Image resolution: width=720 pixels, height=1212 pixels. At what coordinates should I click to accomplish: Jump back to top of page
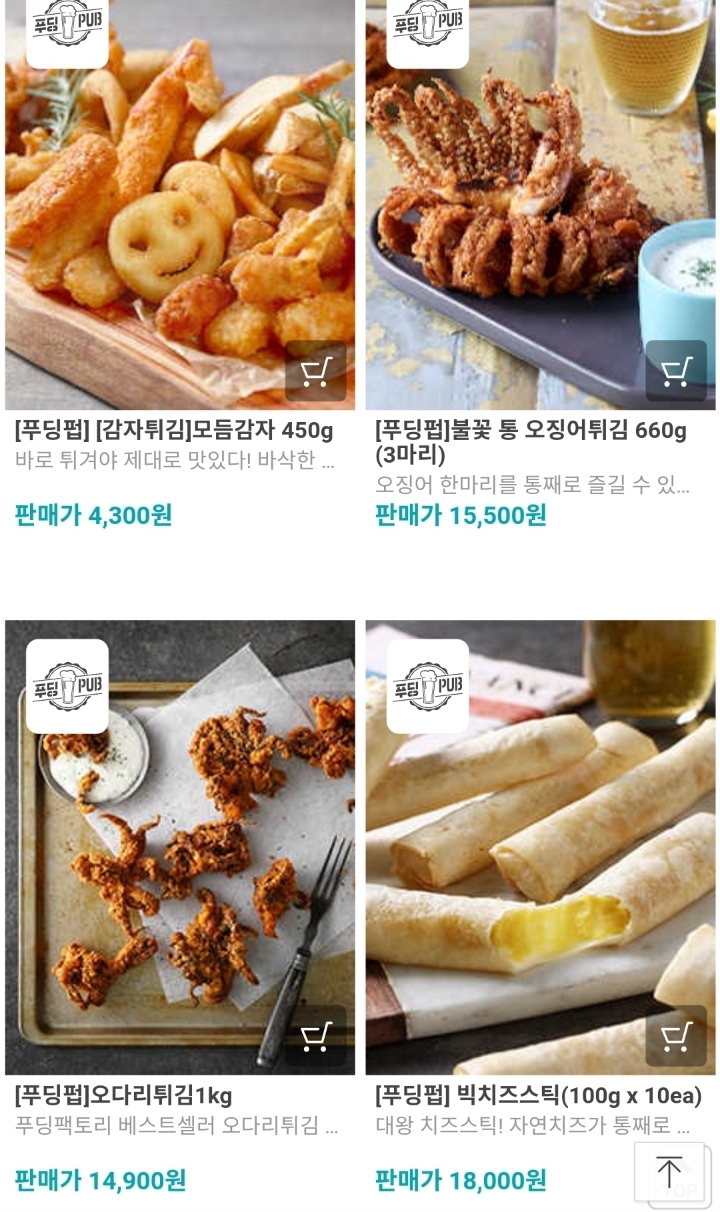(x=669, y=1172)
